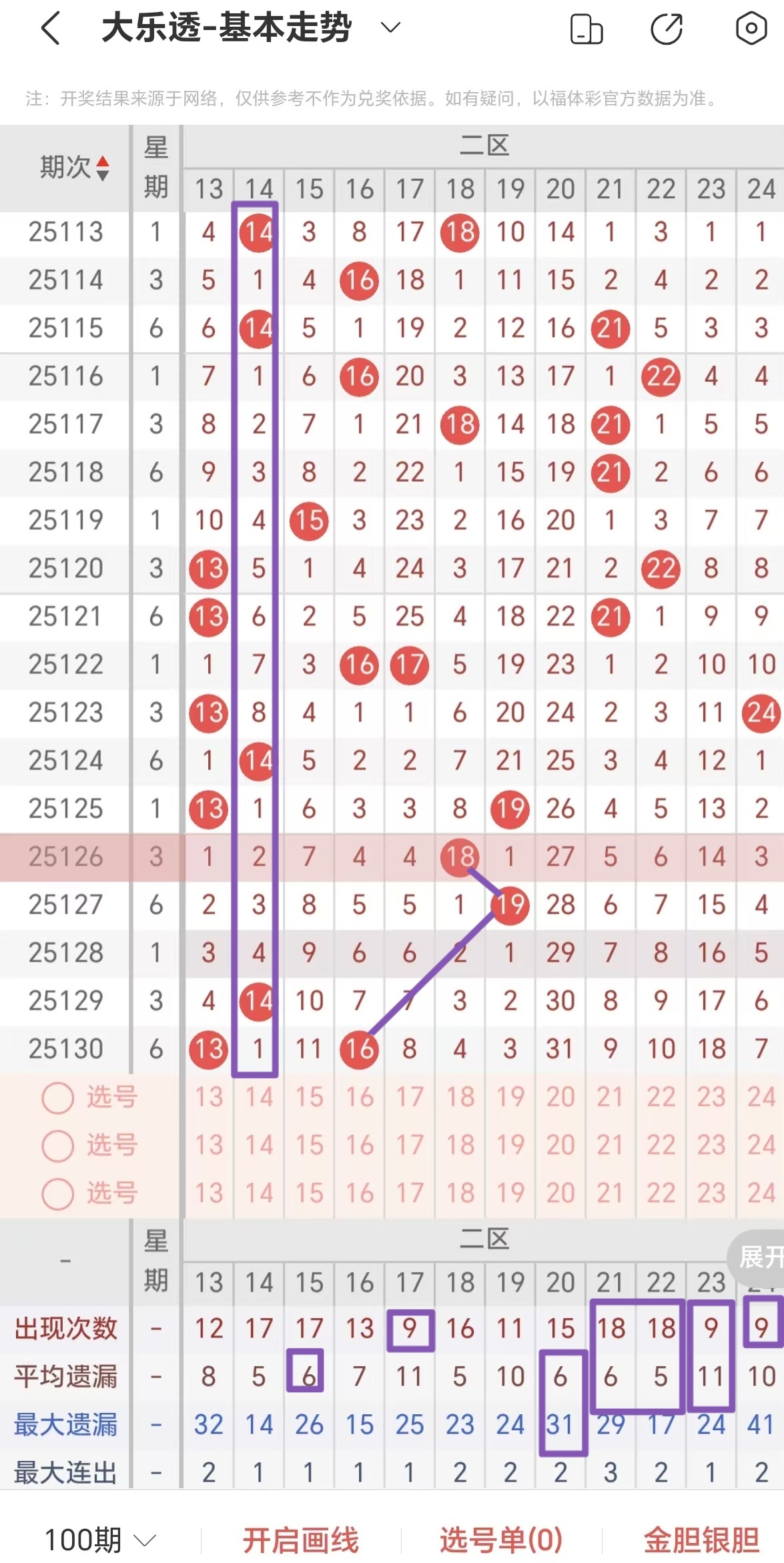Sort periods using the 期次 sort arrows

point(104,168)
